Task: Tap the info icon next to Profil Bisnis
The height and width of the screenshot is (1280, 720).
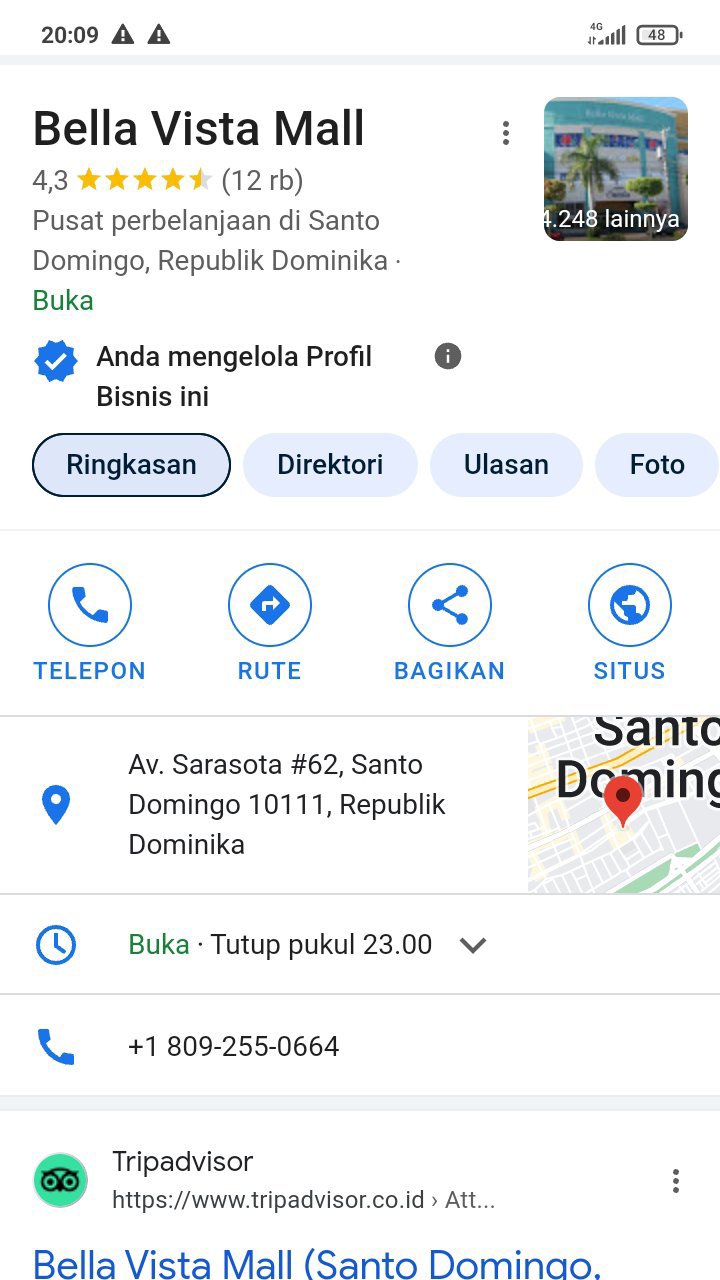Action: click(448, 356)
